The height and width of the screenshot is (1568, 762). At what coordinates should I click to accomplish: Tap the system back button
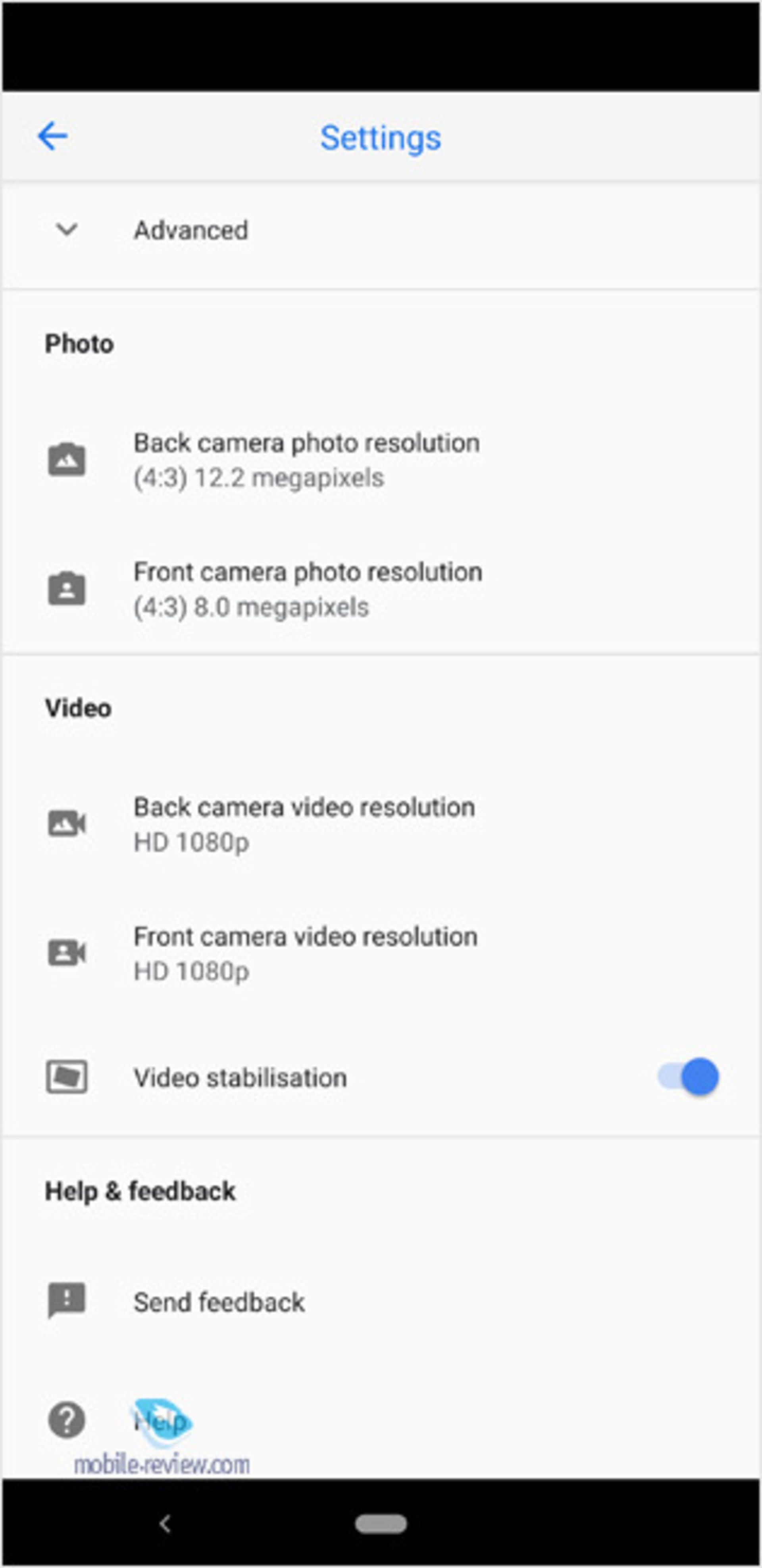[x=165, y=1524]
